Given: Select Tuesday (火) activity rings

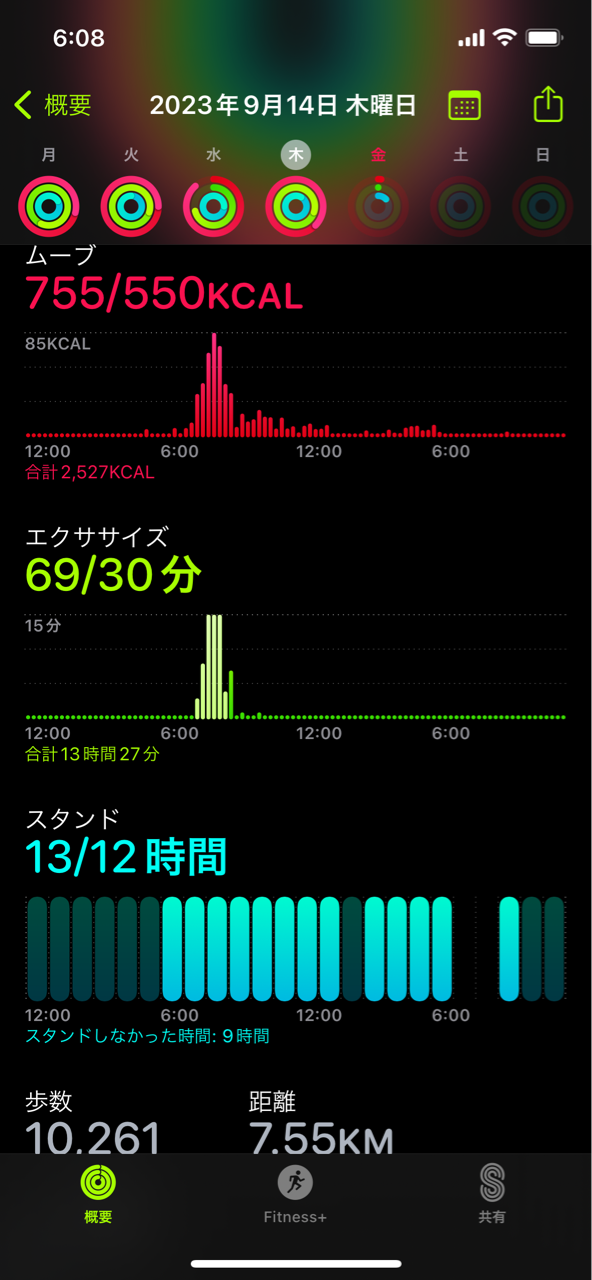Looking at the screenshot, I should 131,207.
